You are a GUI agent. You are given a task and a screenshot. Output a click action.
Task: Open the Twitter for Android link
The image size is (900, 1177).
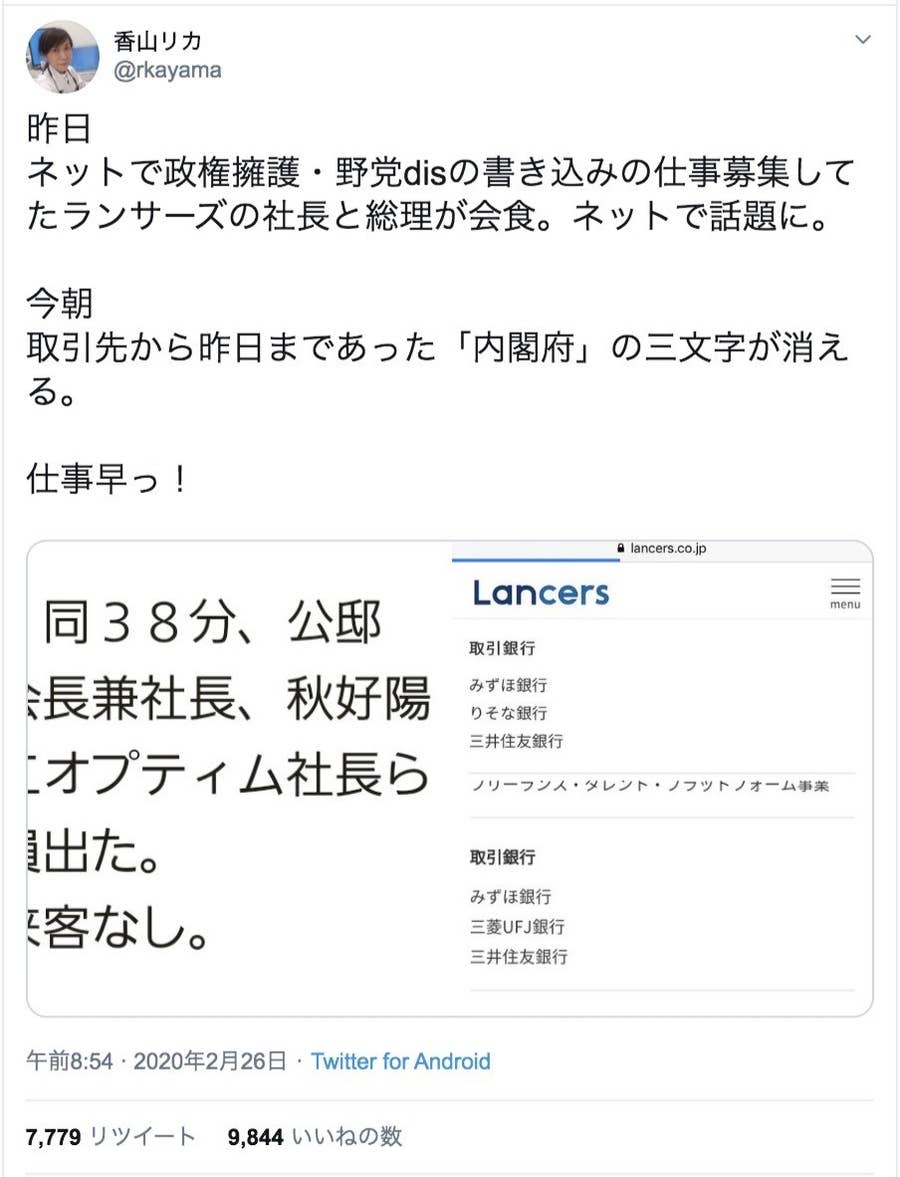point(400,1061)
